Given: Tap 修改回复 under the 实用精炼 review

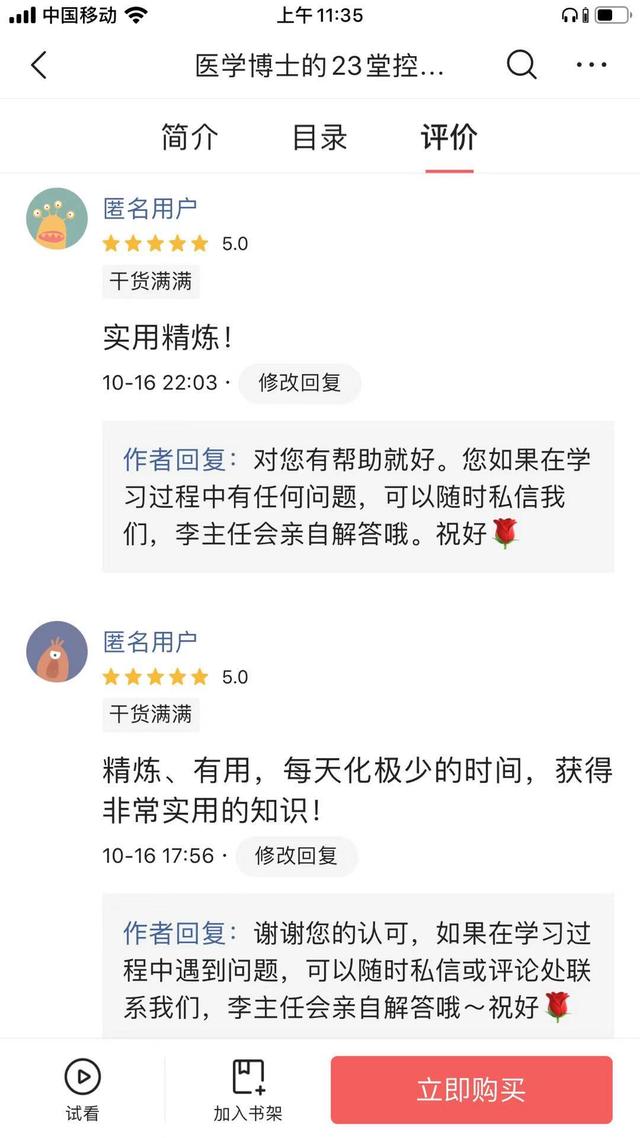Looking at the screenshot, I should 300,382.
